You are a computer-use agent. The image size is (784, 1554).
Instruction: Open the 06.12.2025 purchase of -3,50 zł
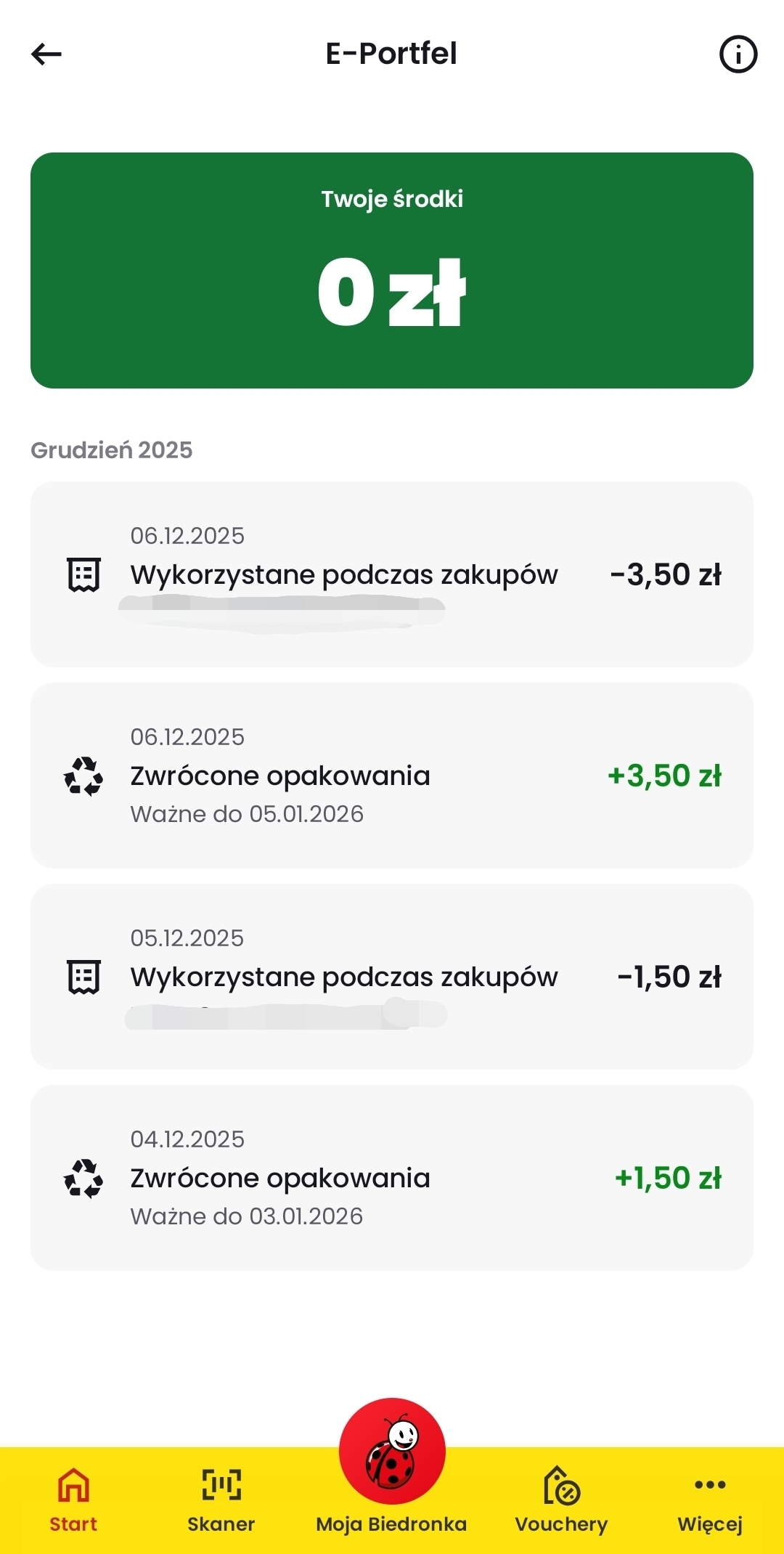pos(392,574)
